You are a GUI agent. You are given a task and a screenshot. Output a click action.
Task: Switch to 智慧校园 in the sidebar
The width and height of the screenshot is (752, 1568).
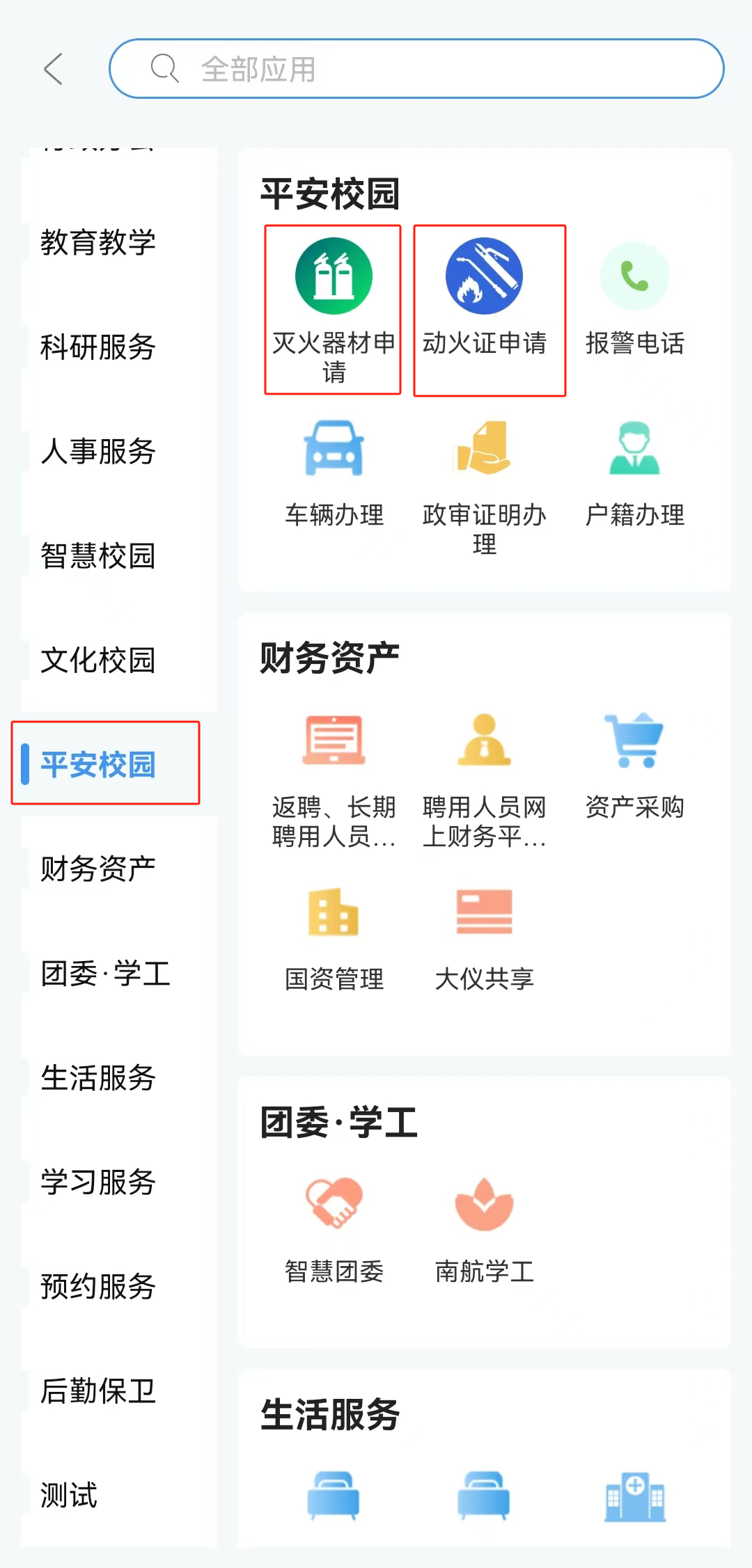pyautogui.click(x=98, y=555)
